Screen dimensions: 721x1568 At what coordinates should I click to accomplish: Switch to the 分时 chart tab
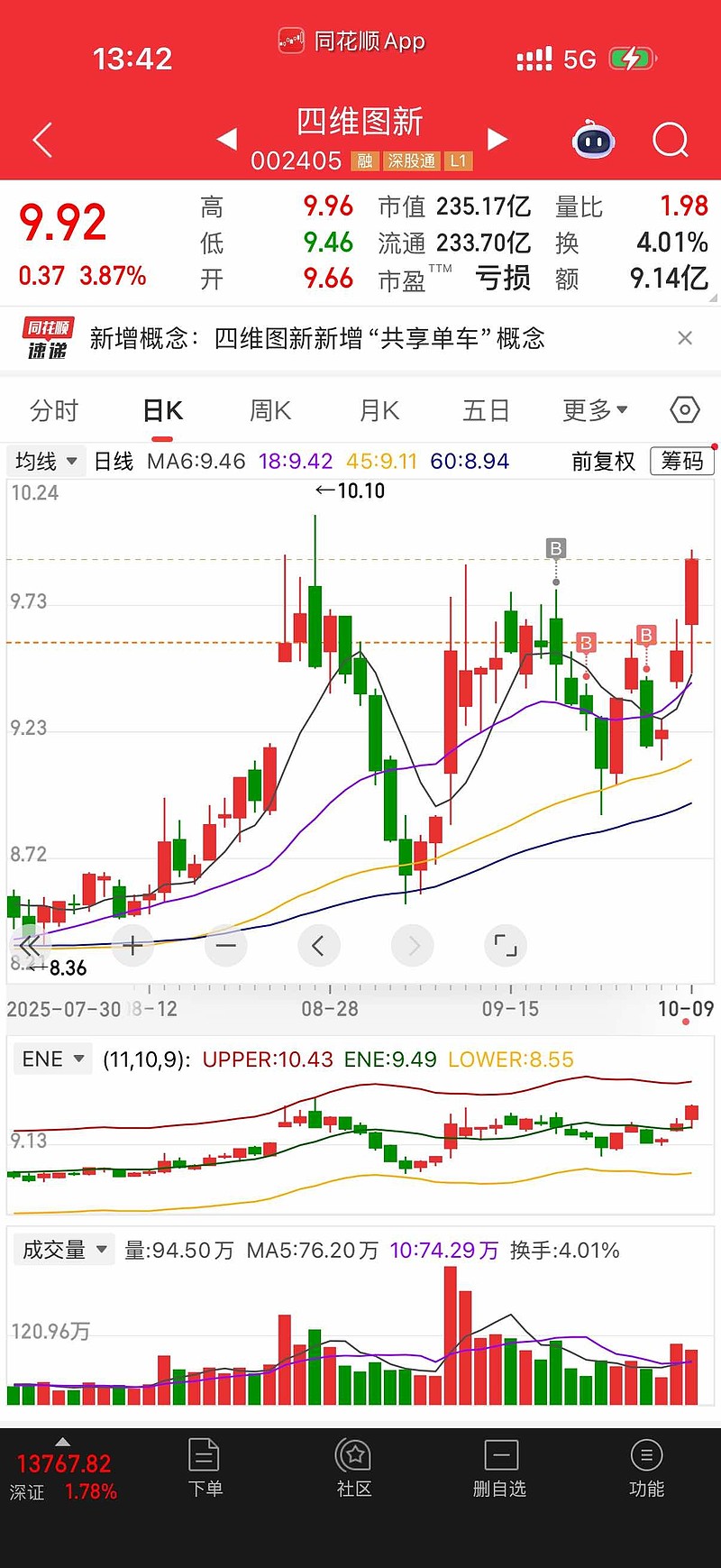(x=54, y=411)
